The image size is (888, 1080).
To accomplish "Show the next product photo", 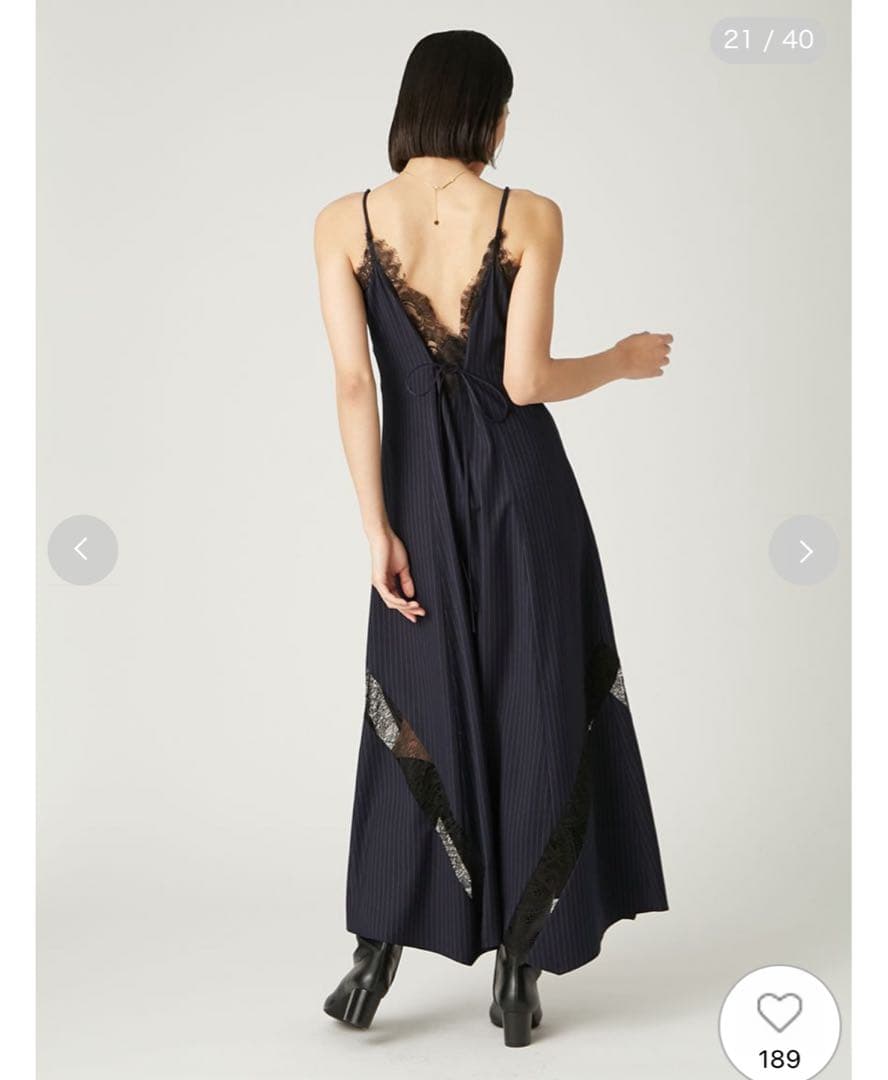I will pos(804,550).
